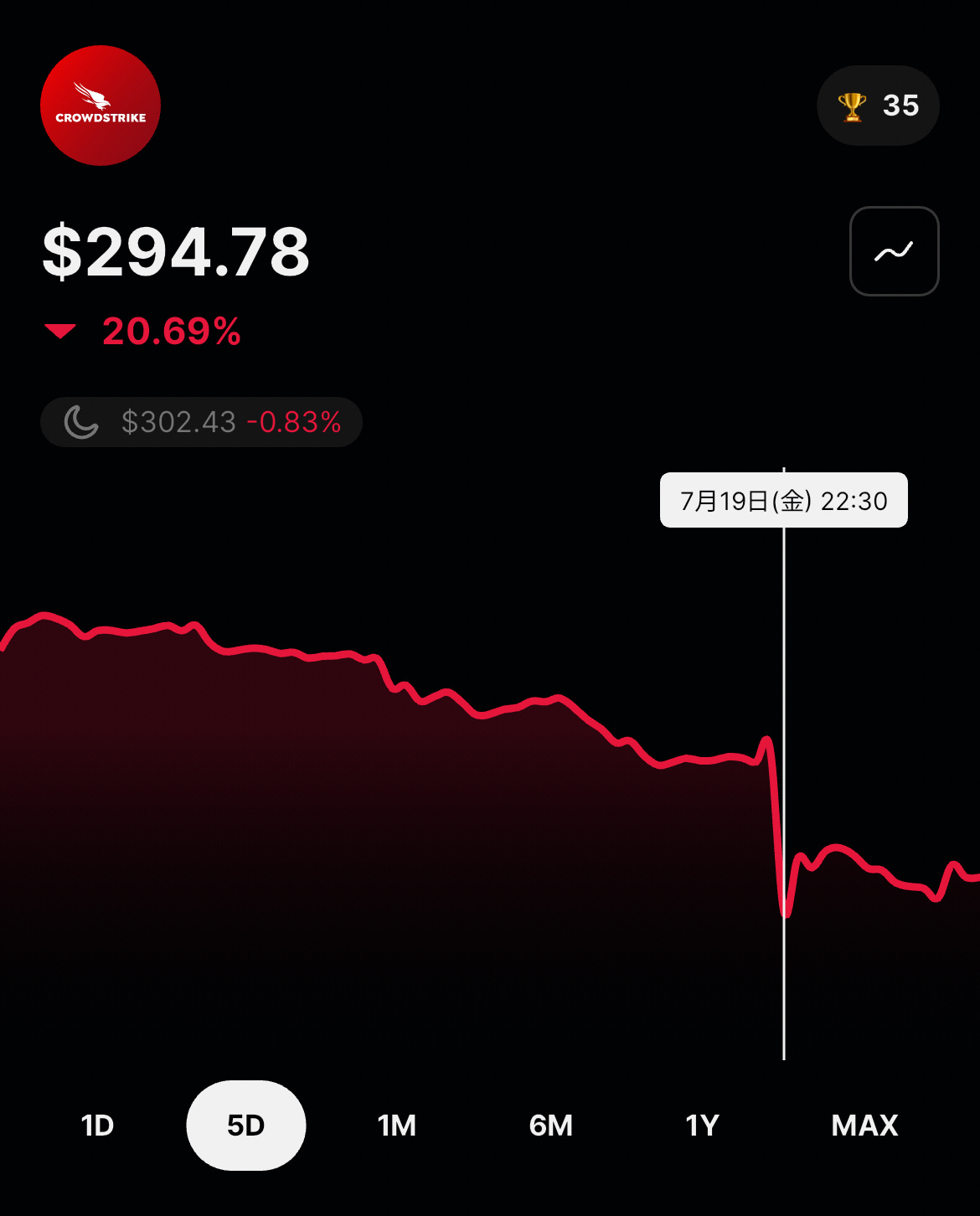This screenshot has width=980, height=1216.
Task: Show the 1M price chart
Action: point(397,1126)
